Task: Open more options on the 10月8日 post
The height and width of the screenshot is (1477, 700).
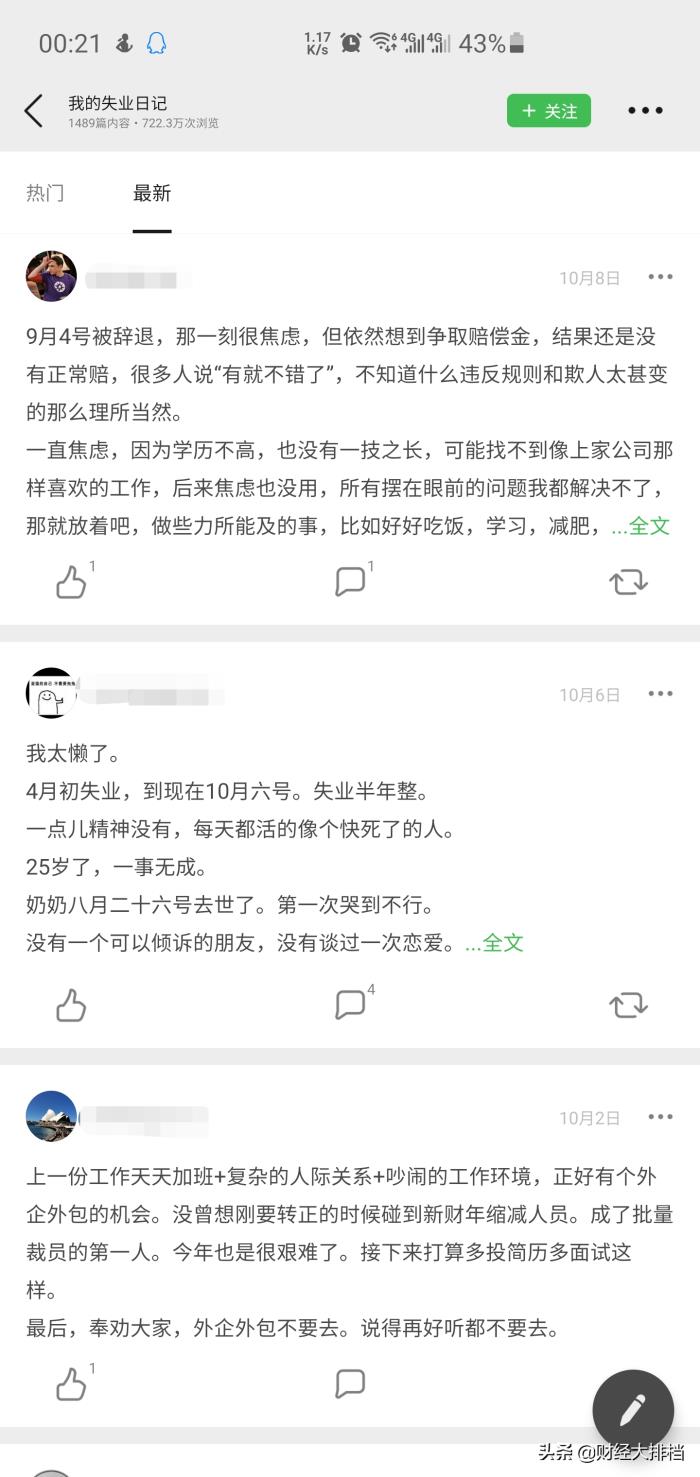Action: 660,277
